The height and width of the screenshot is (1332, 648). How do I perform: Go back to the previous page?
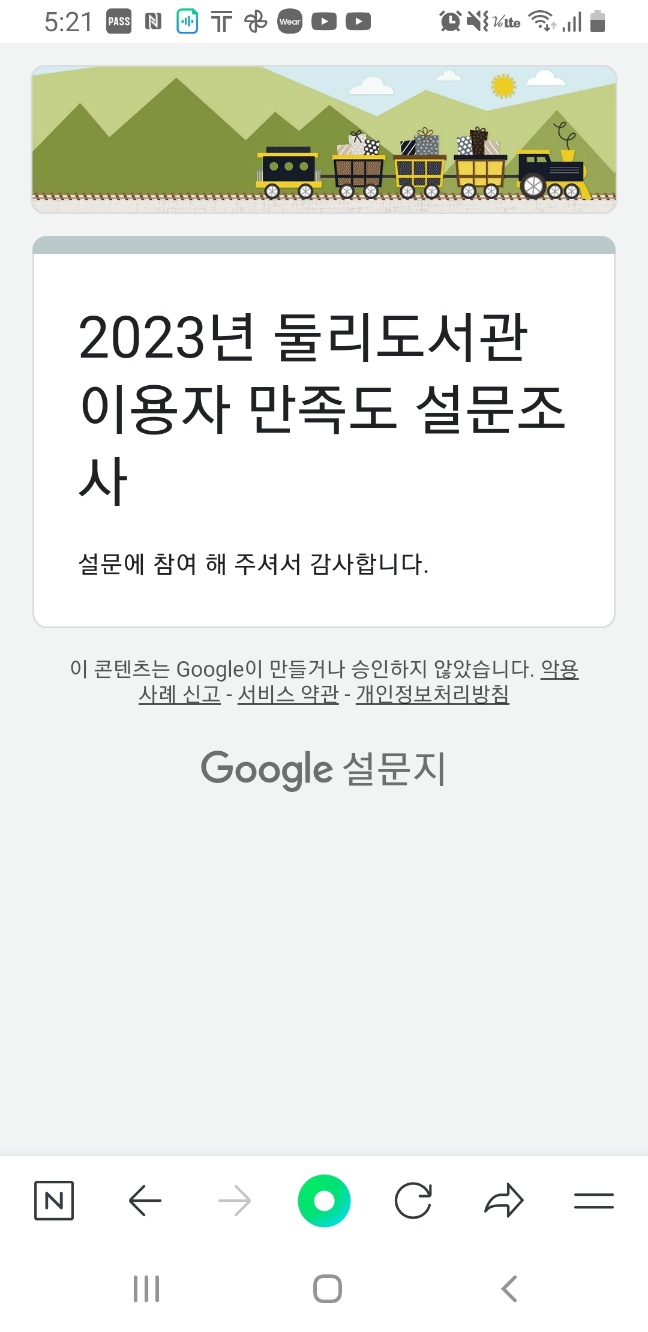click(x=145, y=1201)
